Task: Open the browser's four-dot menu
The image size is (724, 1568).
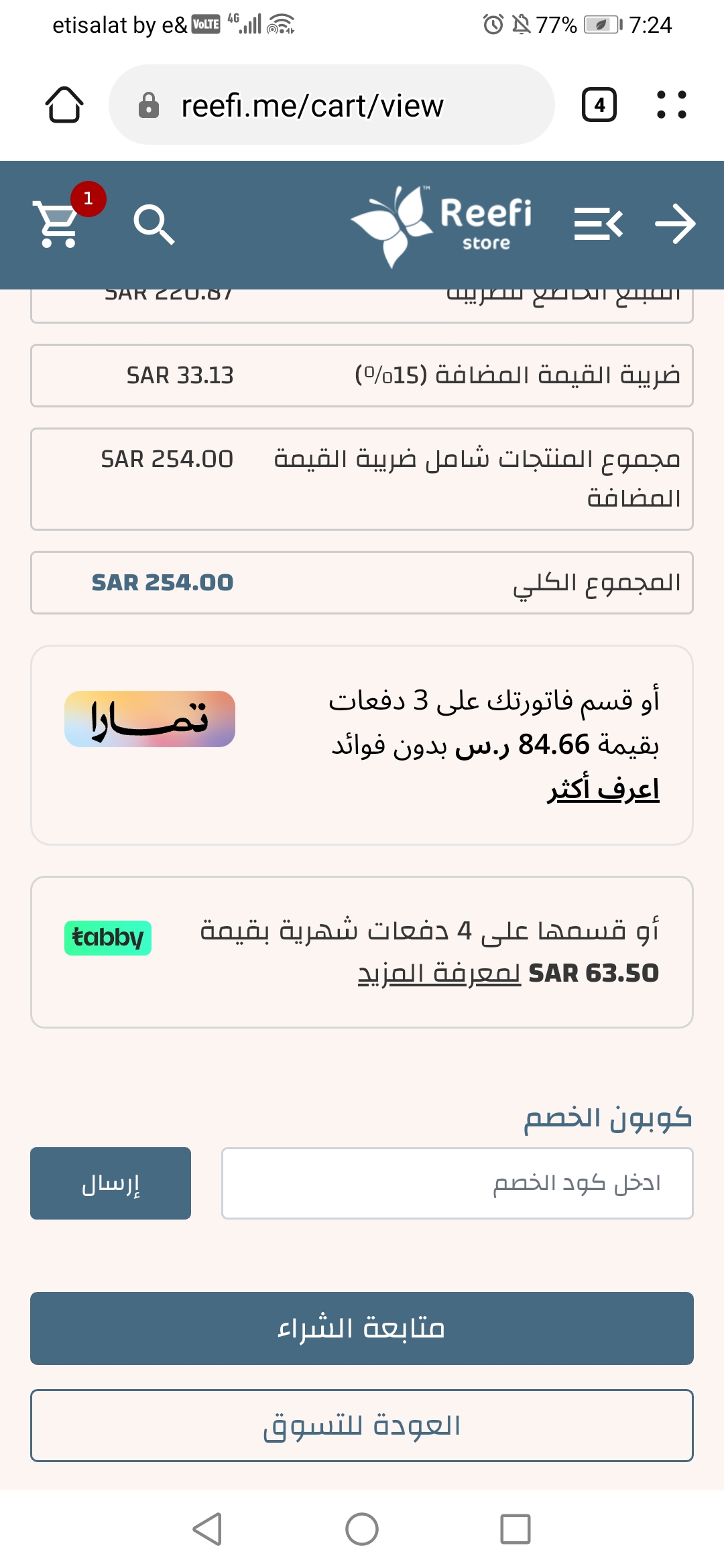Action: click(x=672, y=105)
